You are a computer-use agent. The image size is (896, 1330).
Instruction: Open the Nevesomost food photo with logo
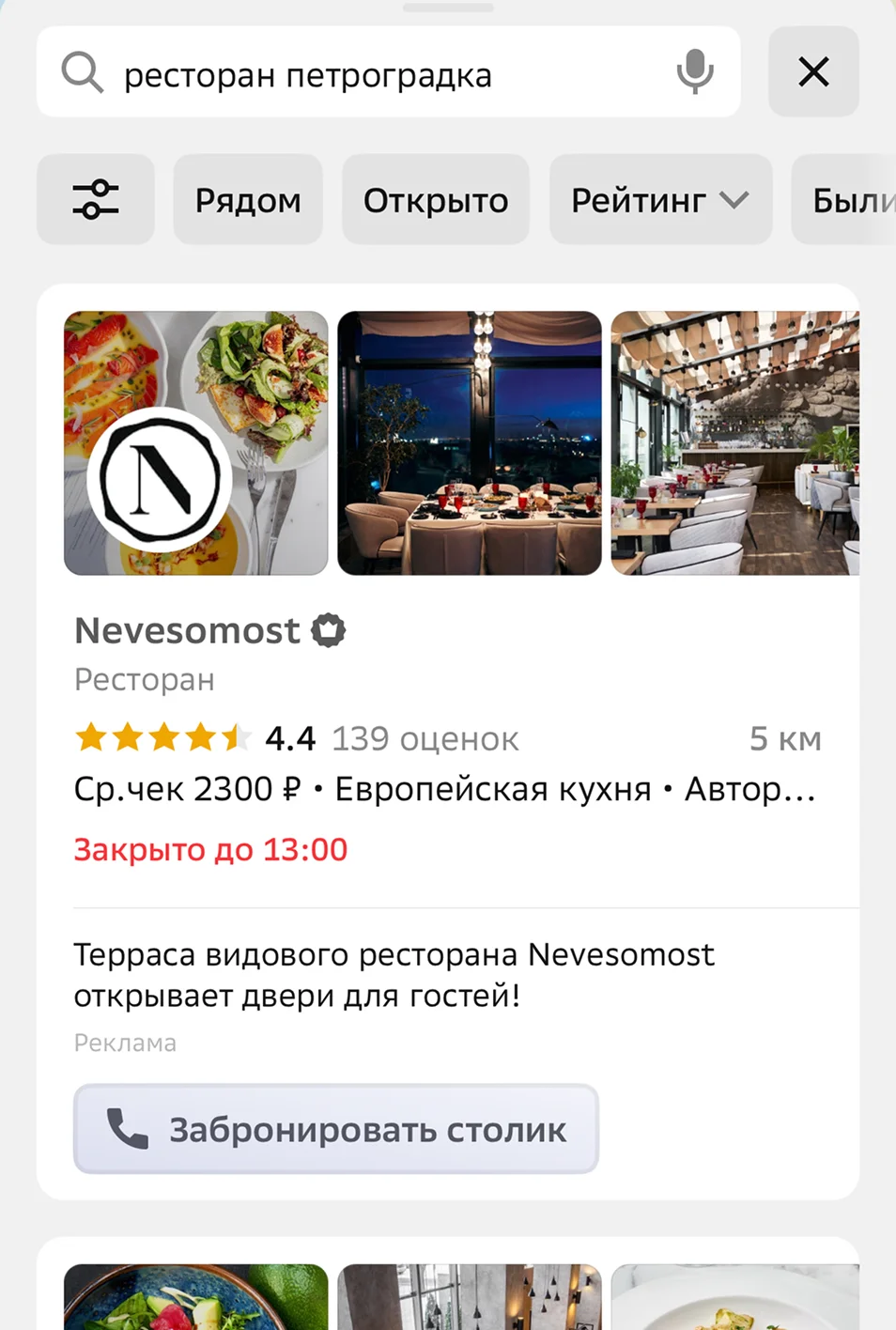click(195, 442)
